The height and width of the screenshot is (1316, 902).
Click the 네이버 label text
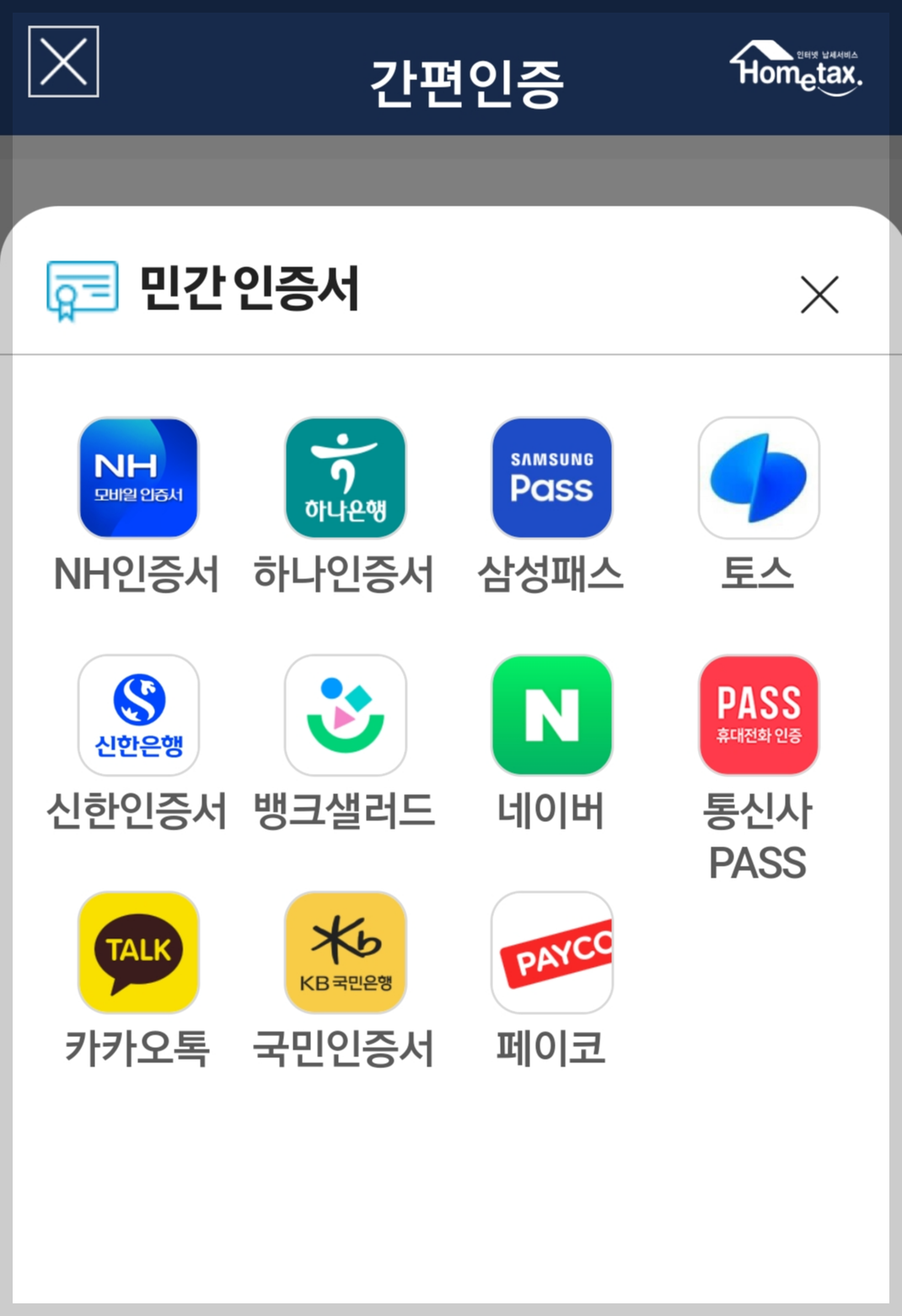pyautogui.click(x=551, y=811)
